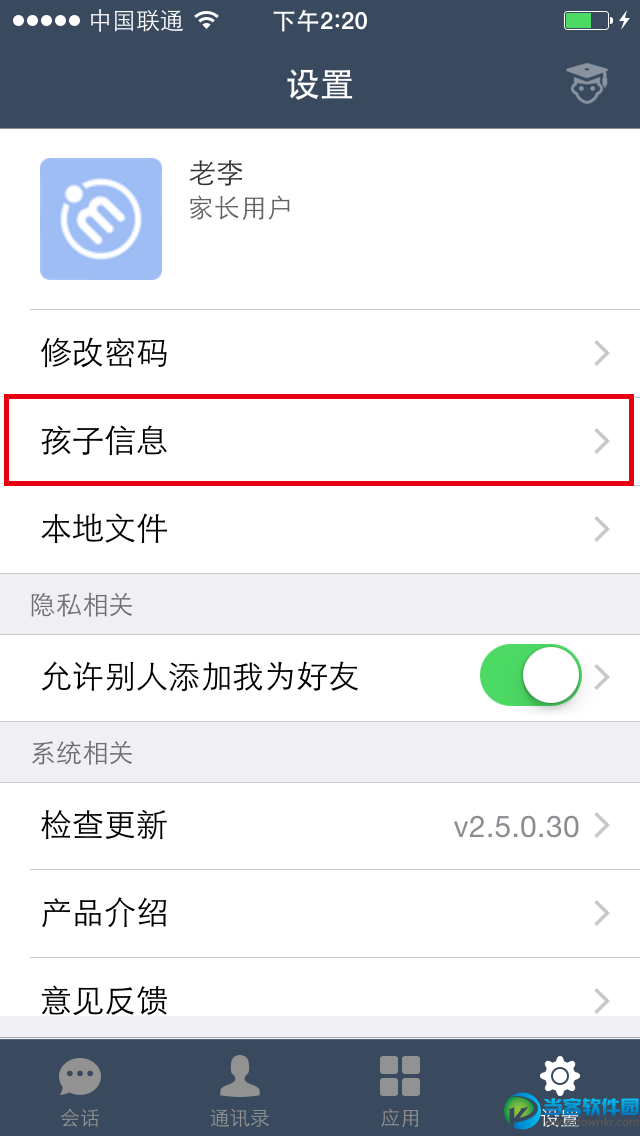Tap the graduate avatar icon in header

point(587,83)
